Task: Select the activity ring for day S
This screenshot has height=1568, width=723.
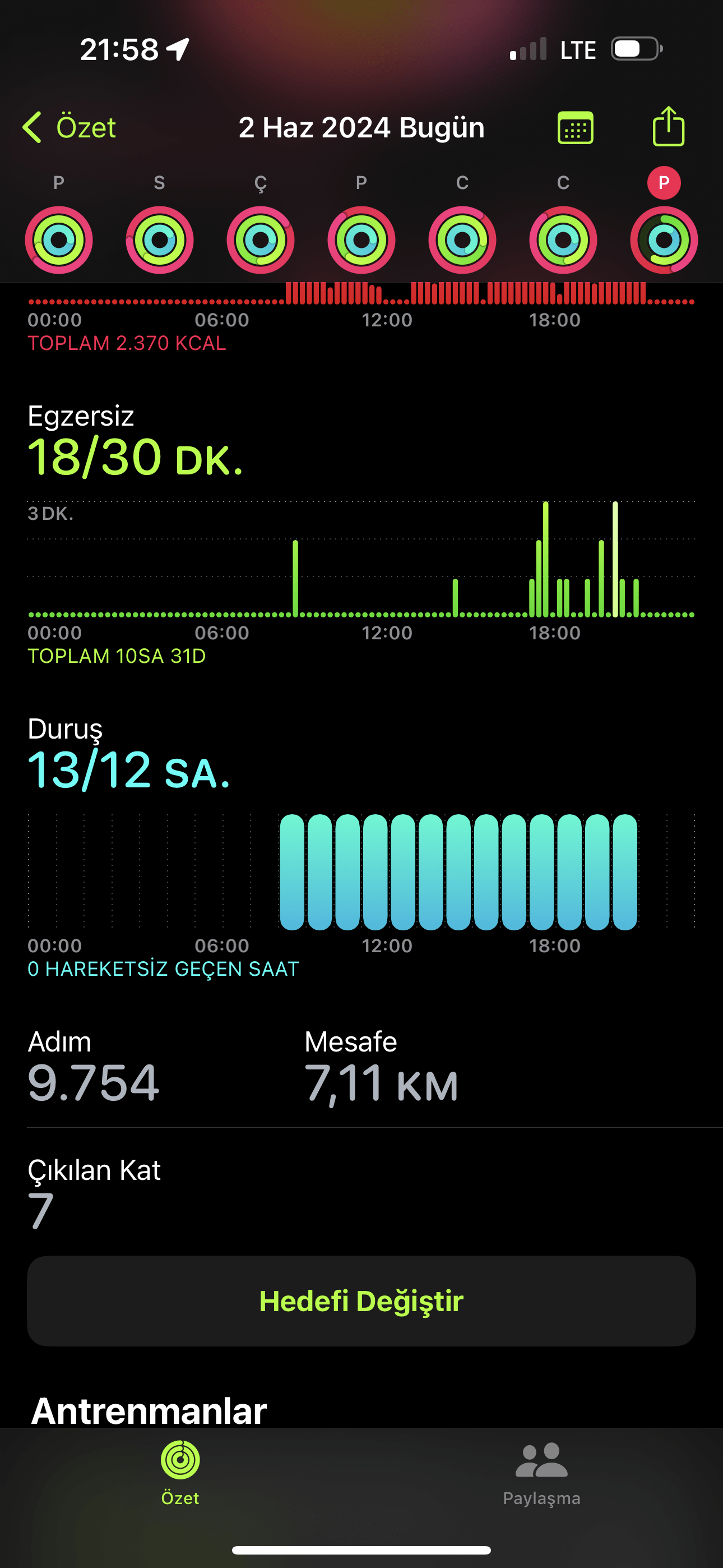Action: pyautogui.click(x=159, y=240)
